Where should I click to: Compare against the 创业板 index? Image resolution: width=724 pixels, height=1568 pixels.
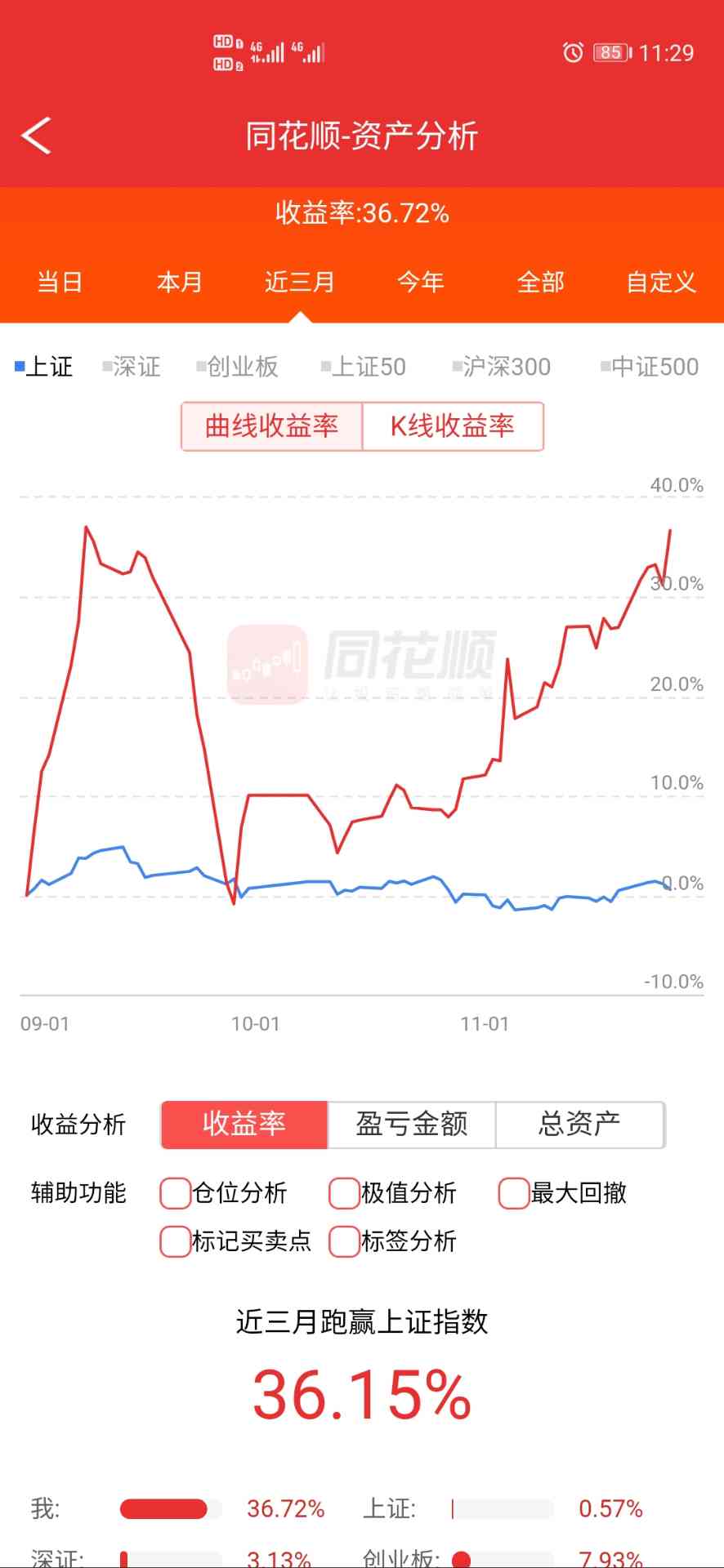(x=239, y=367)
